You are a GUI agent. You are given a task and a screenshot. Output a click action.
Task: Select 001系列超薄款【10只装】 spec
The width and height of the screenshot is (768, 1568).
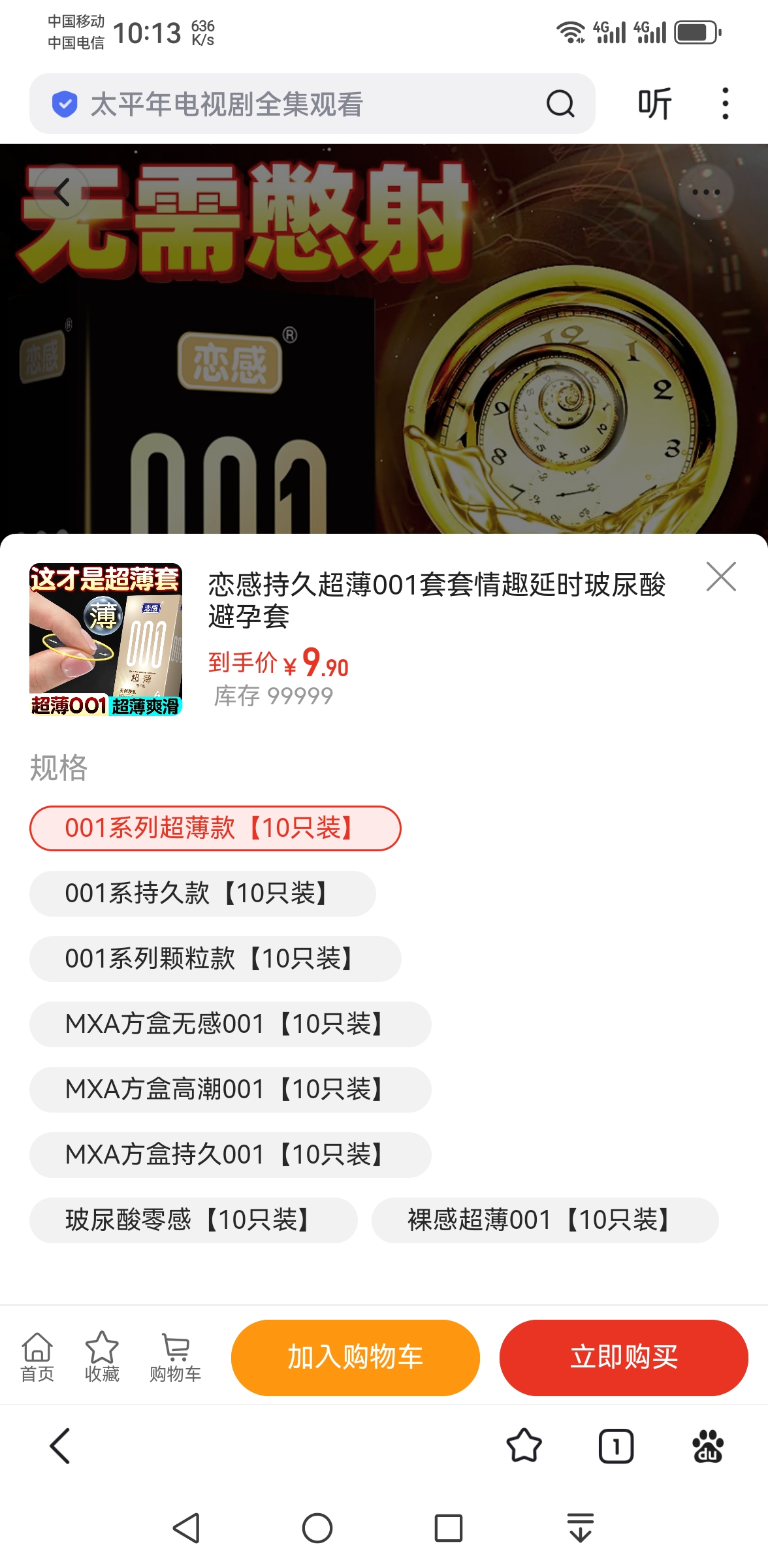[215, 828]
